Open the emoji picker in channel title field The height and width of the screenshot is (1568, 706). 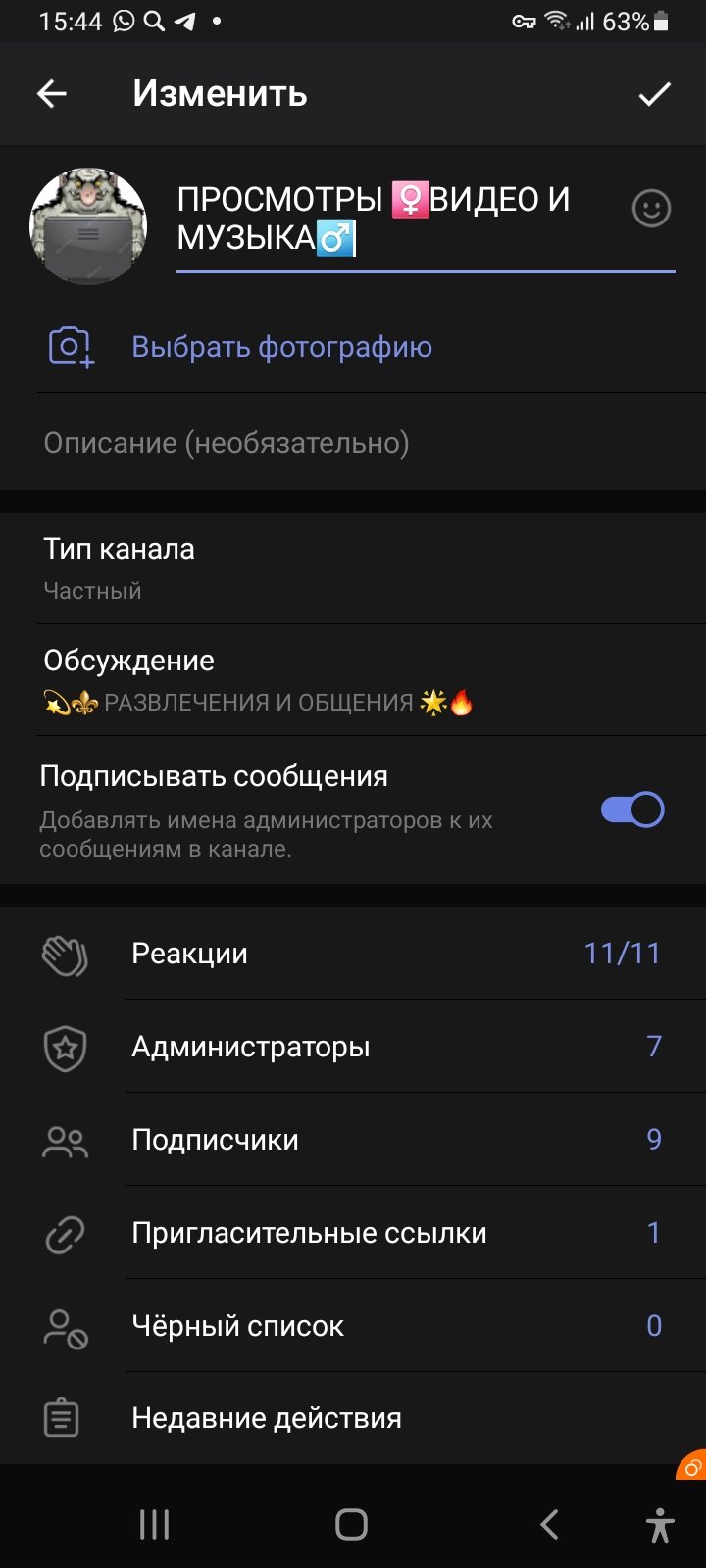[x=653, y=208]
